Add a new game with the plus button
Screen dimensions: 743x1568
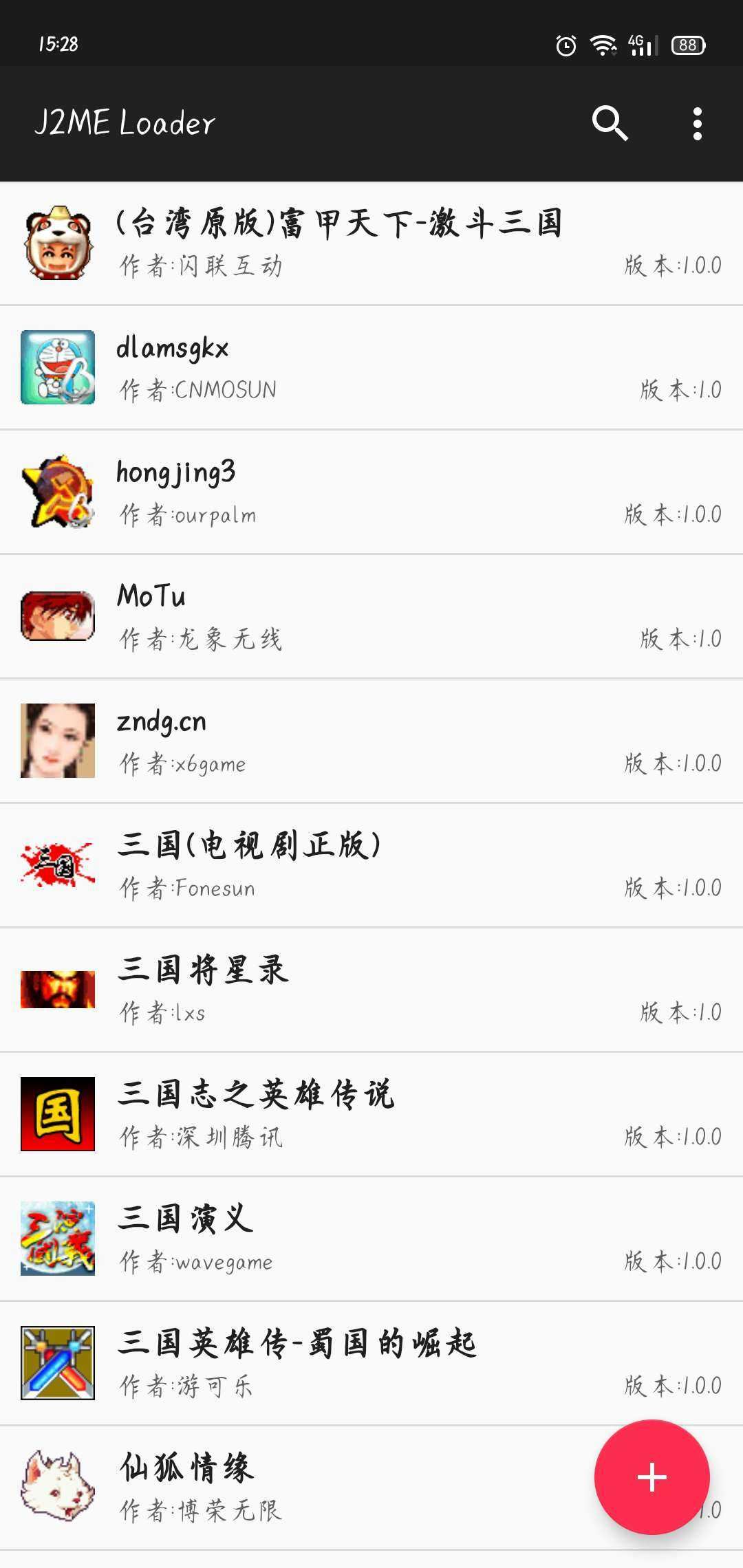(x=652, y=1477)
